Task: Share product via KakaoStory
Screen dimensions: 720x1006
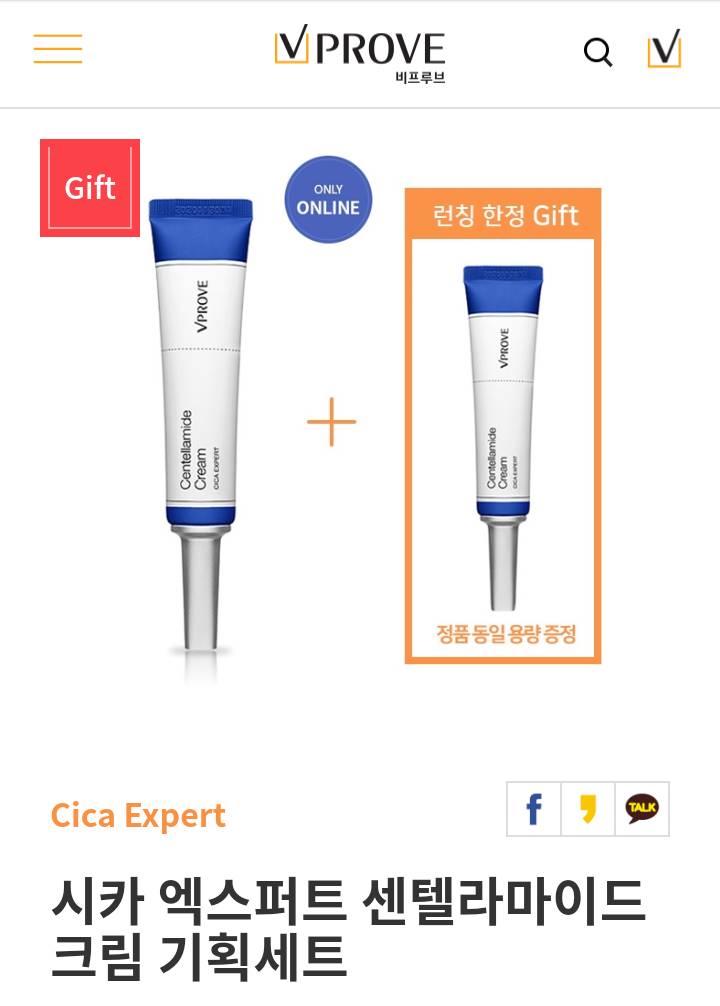Action: point(588,809)
